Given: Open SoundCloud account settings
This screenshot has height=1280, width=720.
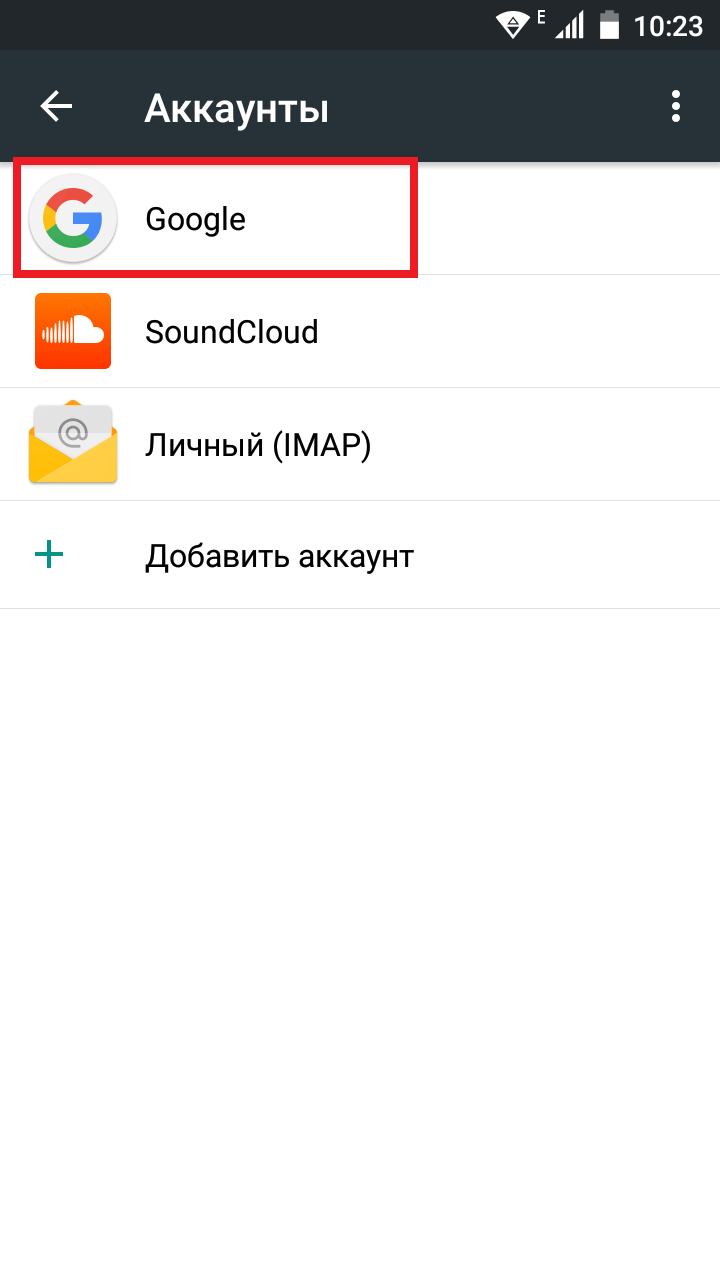Looking at the screenshot, I should [x=360, y=331].
